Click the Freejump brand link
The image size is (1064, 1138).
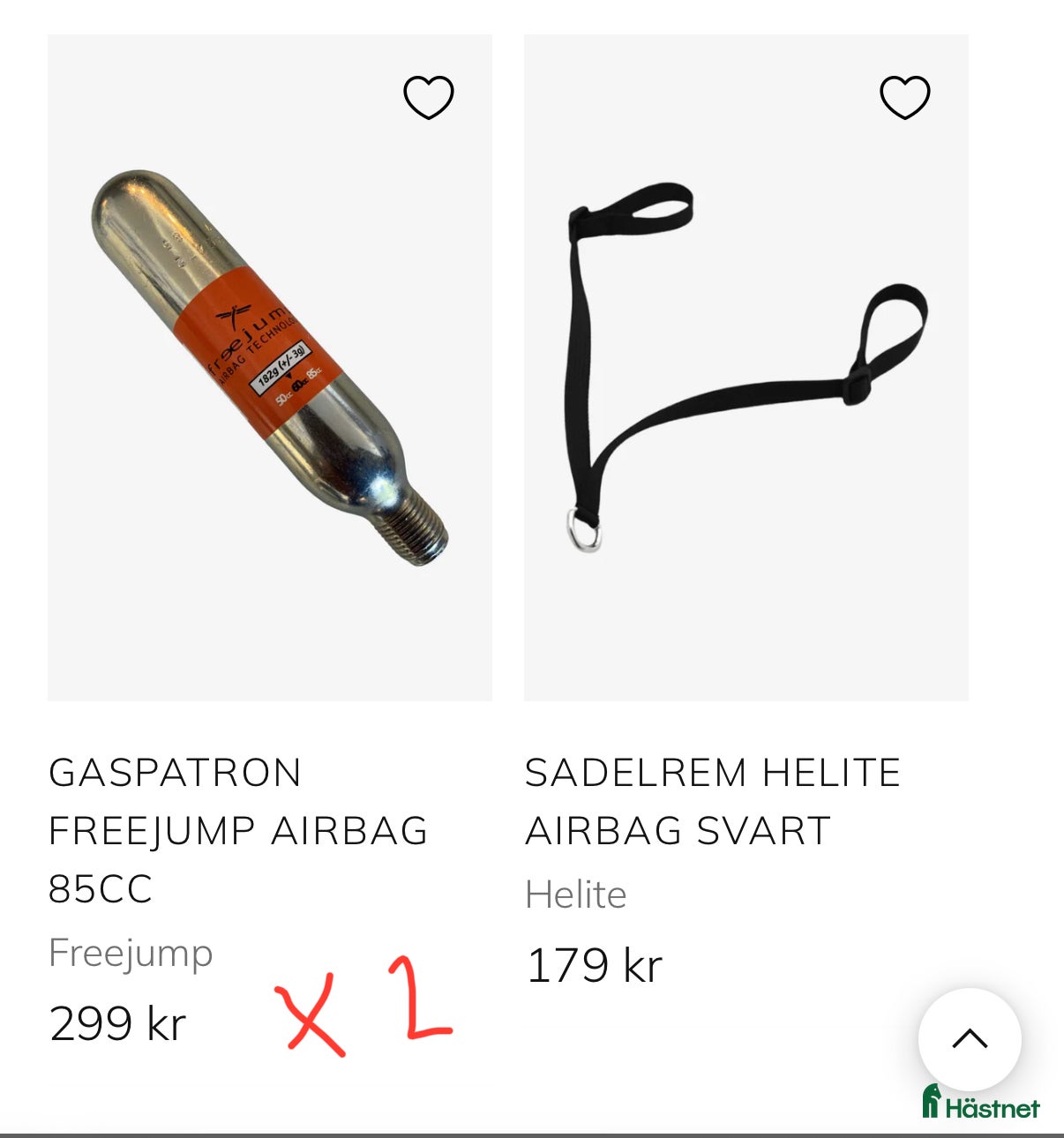click(x=130, y=953)
